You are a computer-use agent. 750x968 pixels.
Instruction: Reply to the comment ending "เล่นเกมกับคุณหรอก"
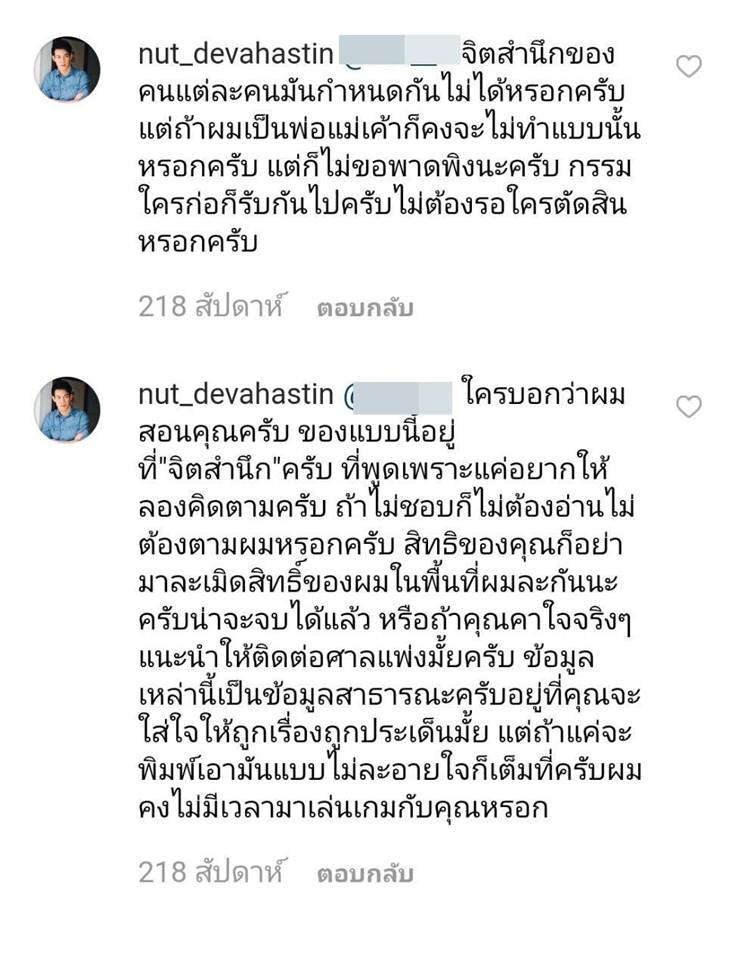(365, 874)
